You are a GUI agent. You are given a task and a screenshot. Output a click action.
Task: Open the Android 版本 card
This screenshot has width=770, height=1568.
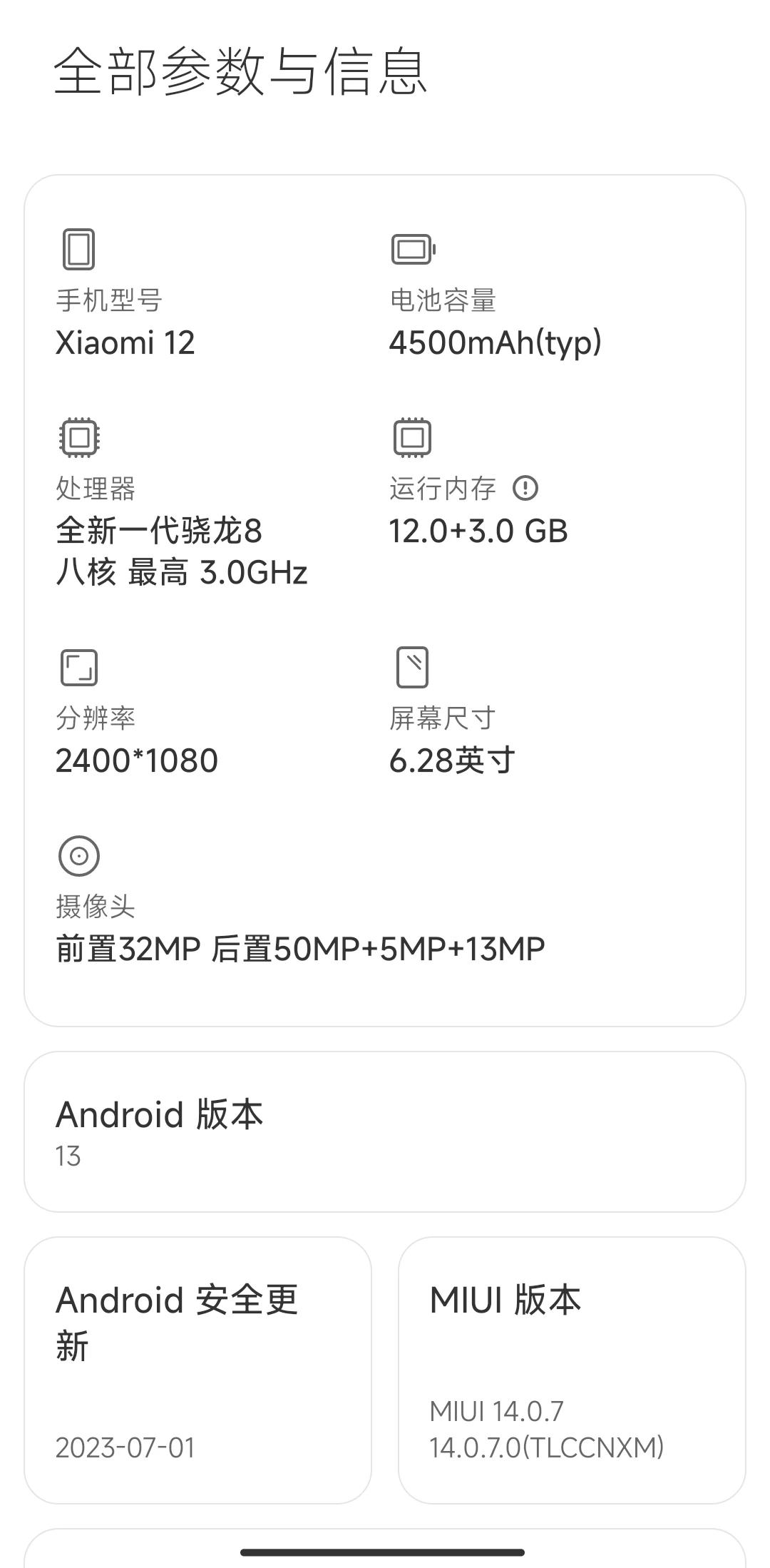click(385, 1131)
